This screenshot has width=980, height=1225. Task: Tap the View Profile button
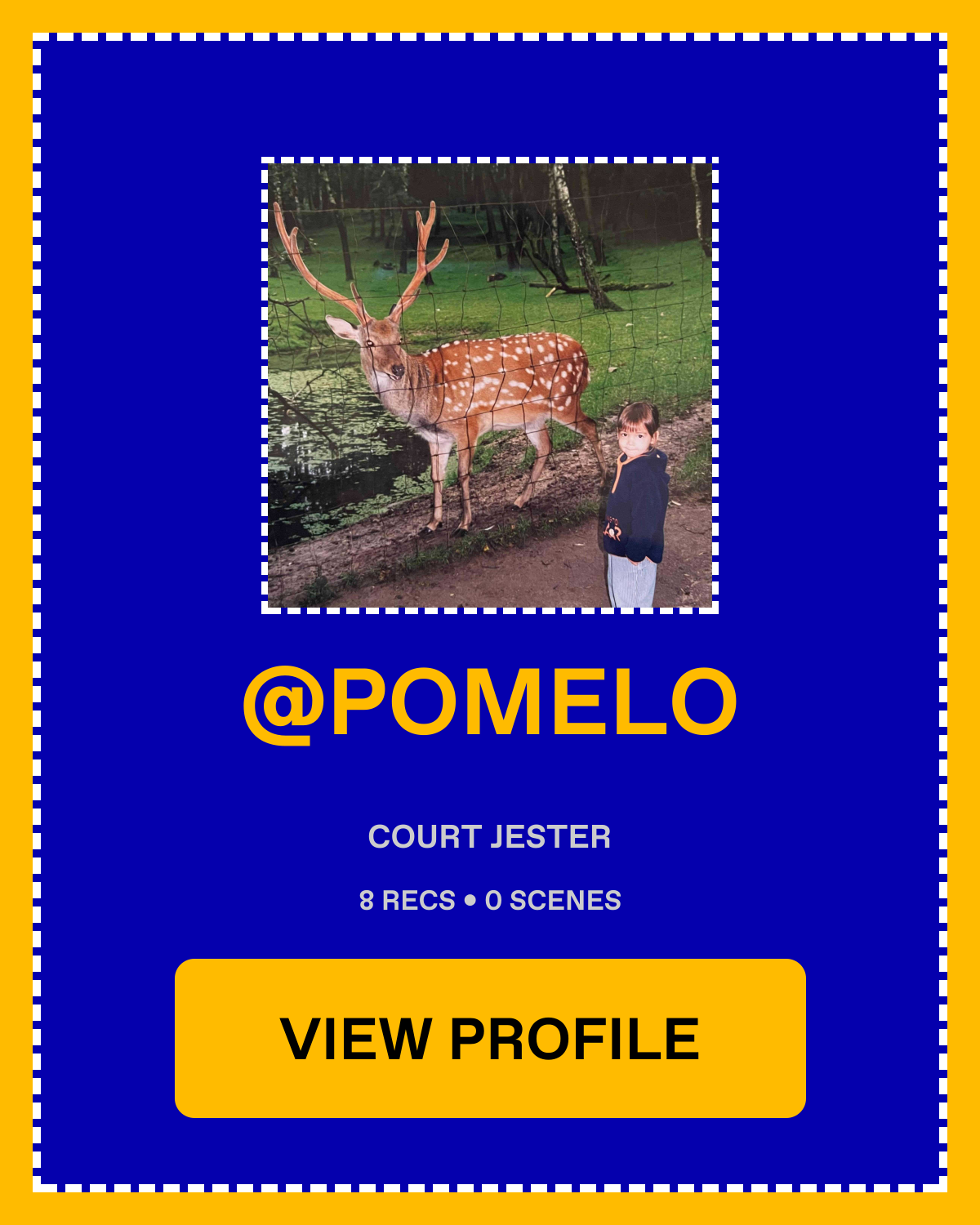pos(490,1038)
